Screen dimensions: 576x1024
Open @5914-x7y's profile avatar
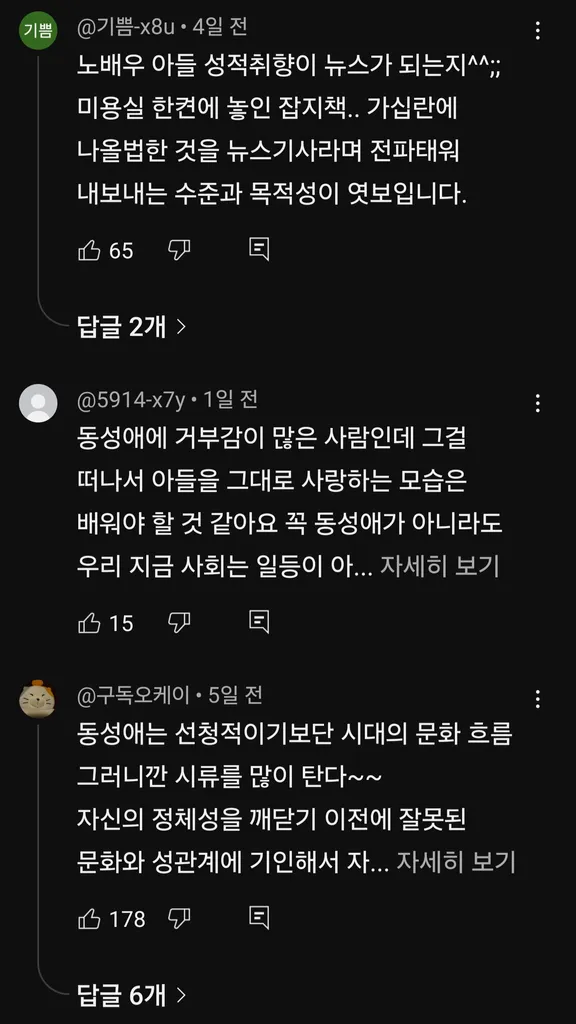pos(38,404)
